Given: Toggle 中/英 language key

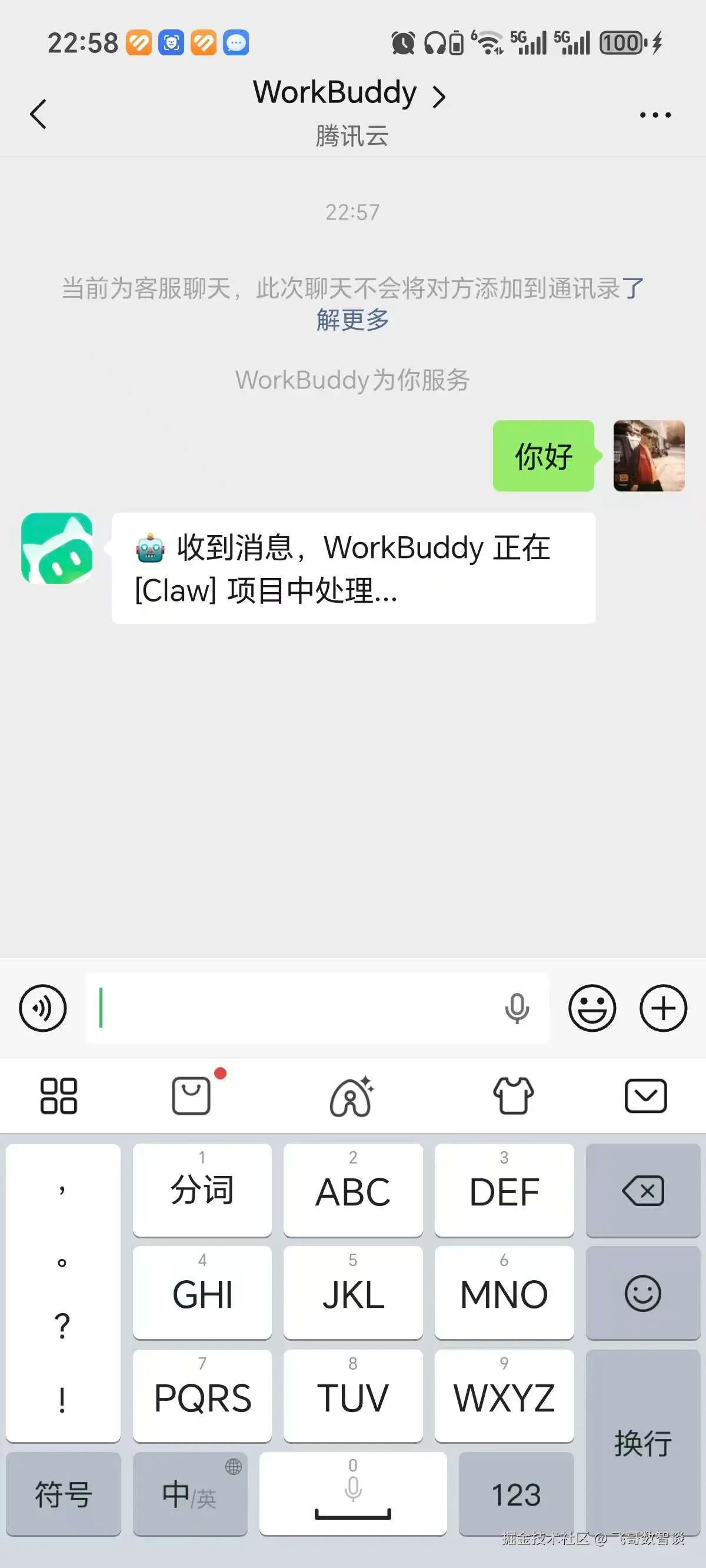Looking at the screenshot, I should point(190,1495).
